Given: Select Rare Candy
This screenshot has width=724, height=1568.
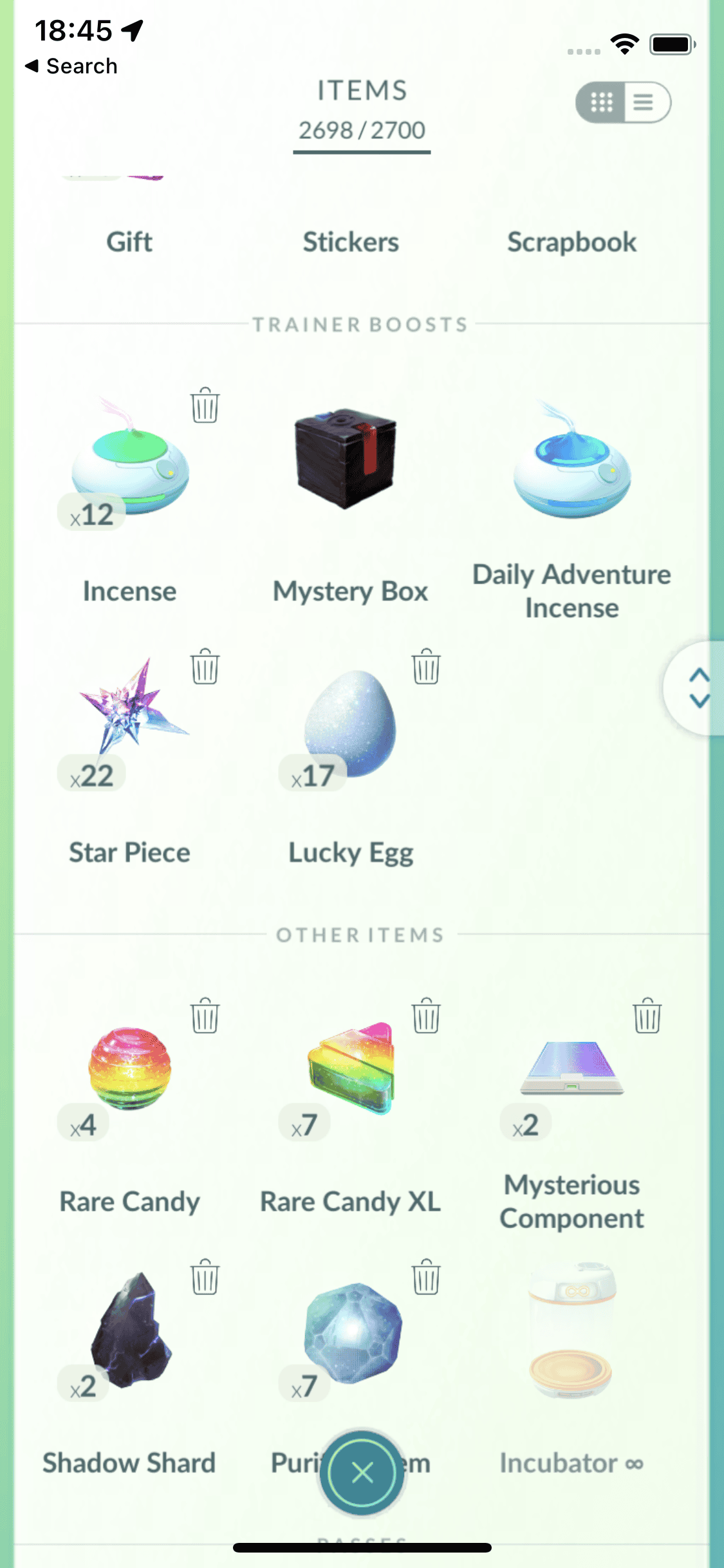Looking at the screenshot, I should pyautogui.click(x=129, y=1069).
